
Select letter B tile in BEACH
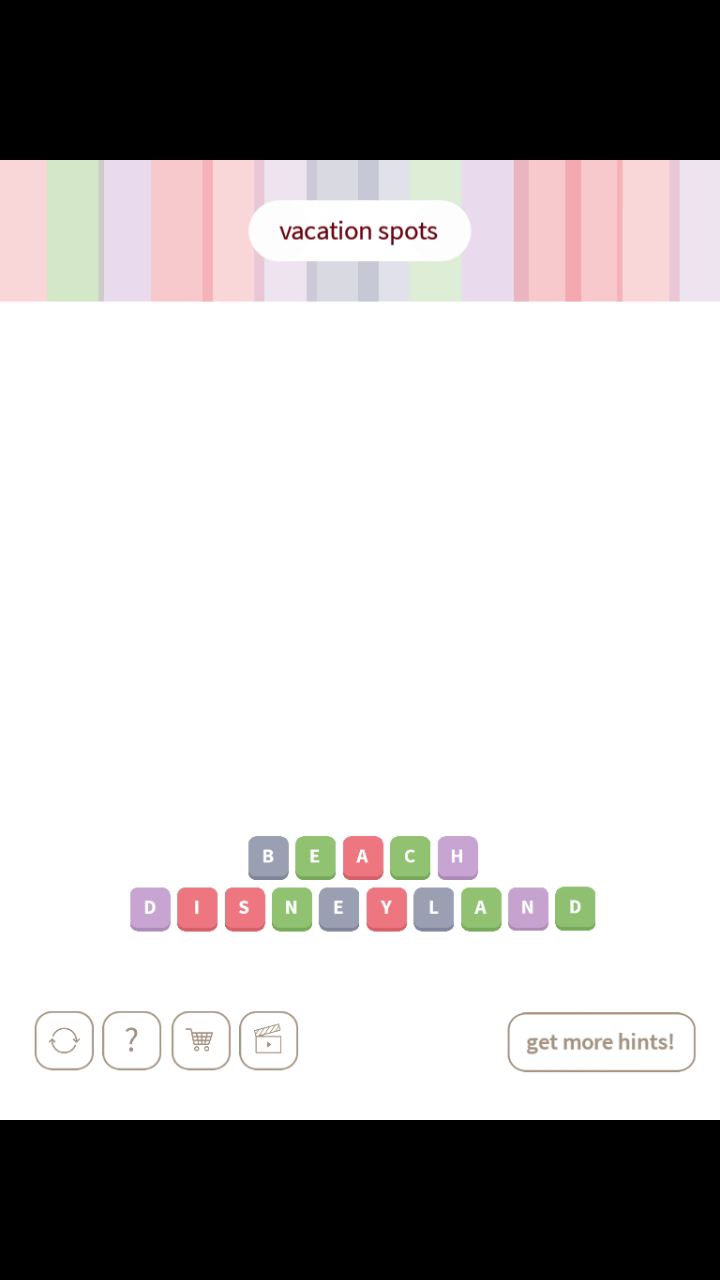coord(268,856)
